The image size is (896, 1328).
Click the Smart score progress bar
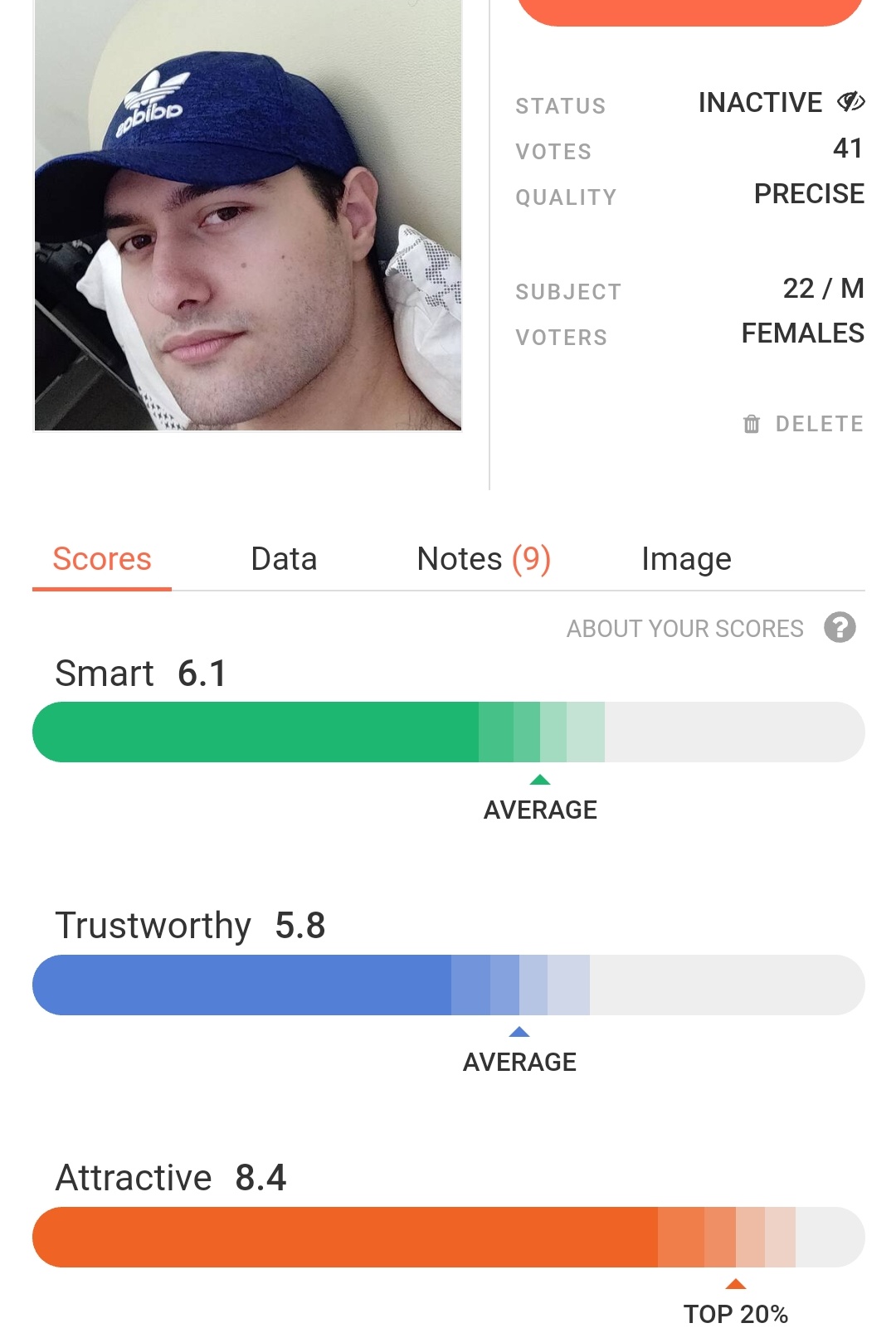click(448, 732)
